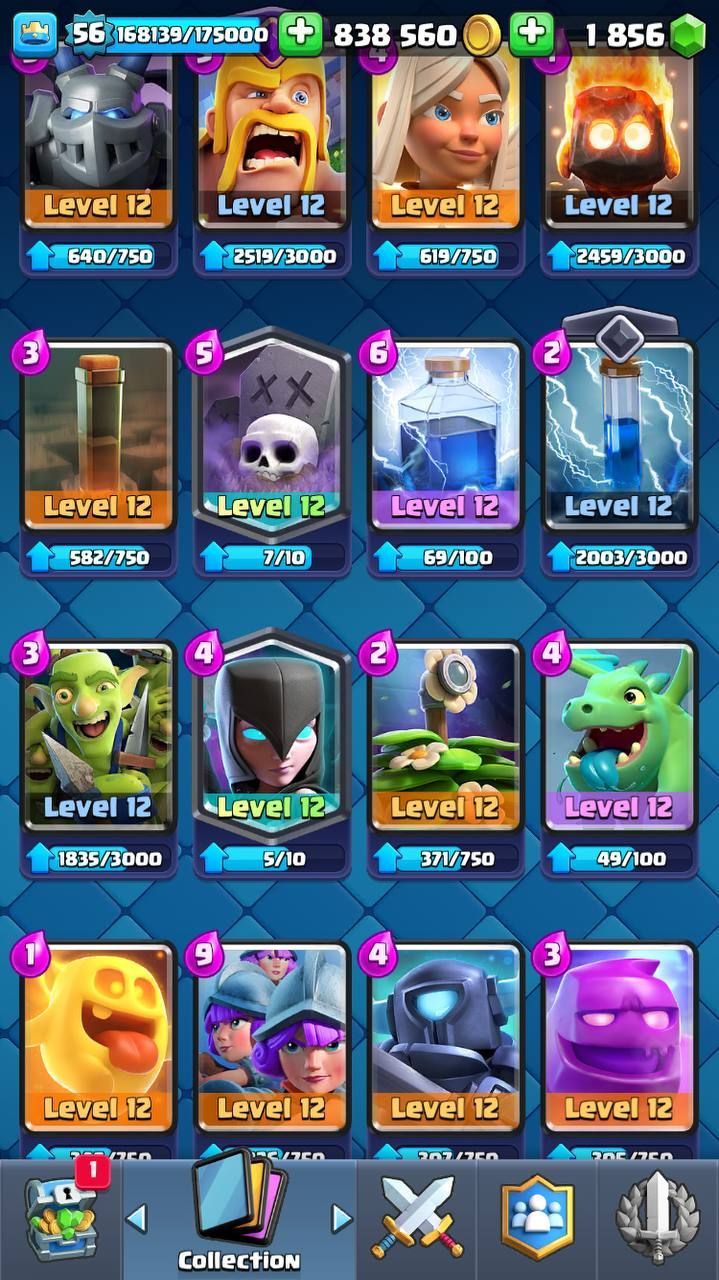This screenshot has width=719, height=1280.
Task: Tap the right arrow beside Collection
Action: coord(342,1218)
